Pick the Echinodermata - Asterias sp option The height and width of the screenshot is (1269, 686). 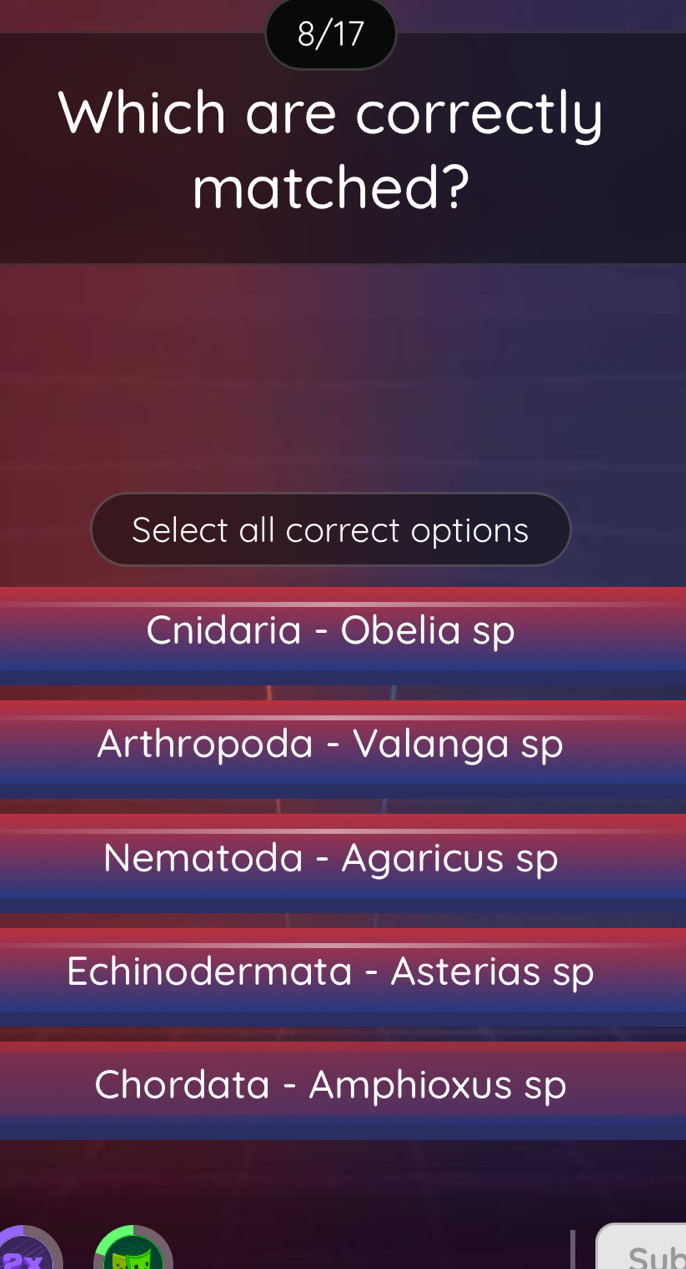[330, 972]
